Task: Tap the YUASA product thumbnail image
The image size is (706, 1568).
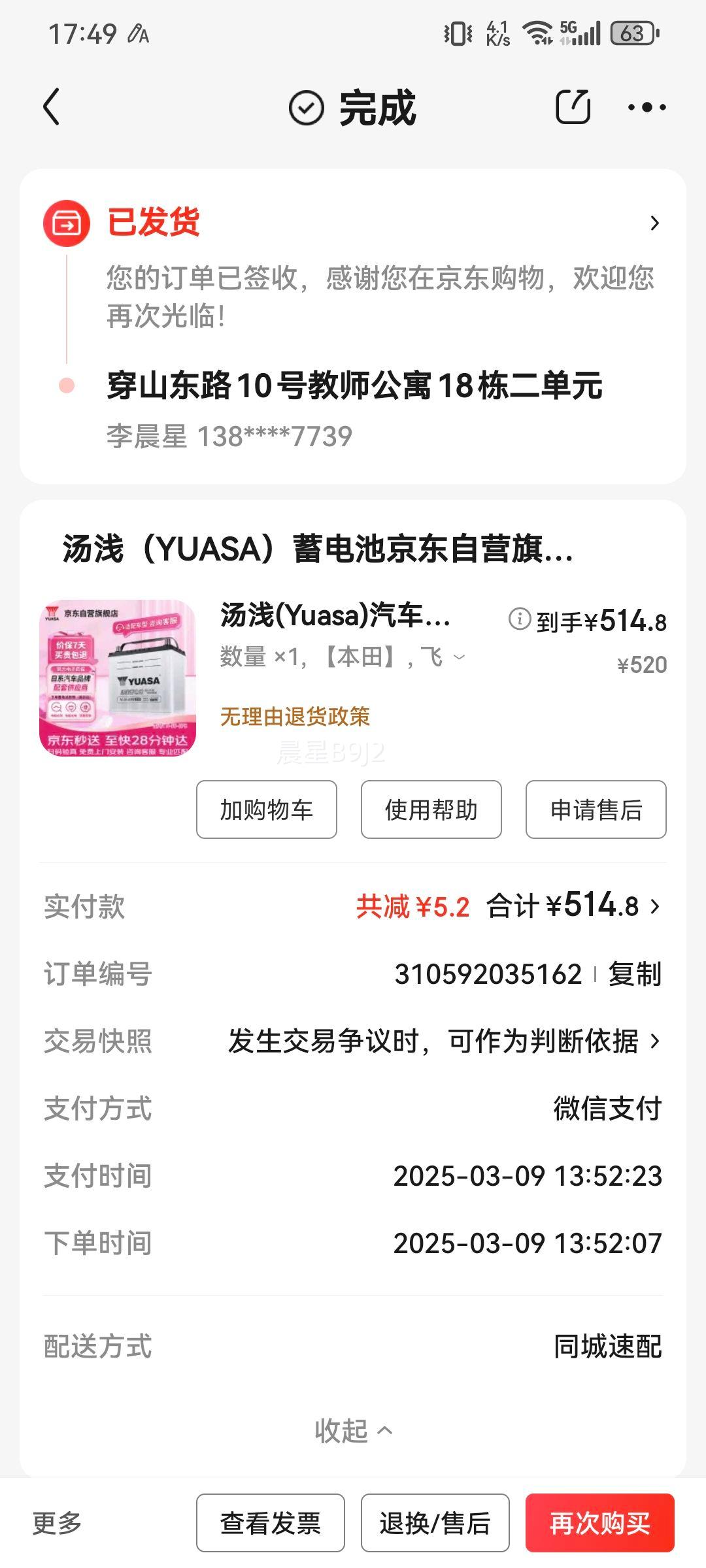Action: pyautogui.click(x=123, y=679)
